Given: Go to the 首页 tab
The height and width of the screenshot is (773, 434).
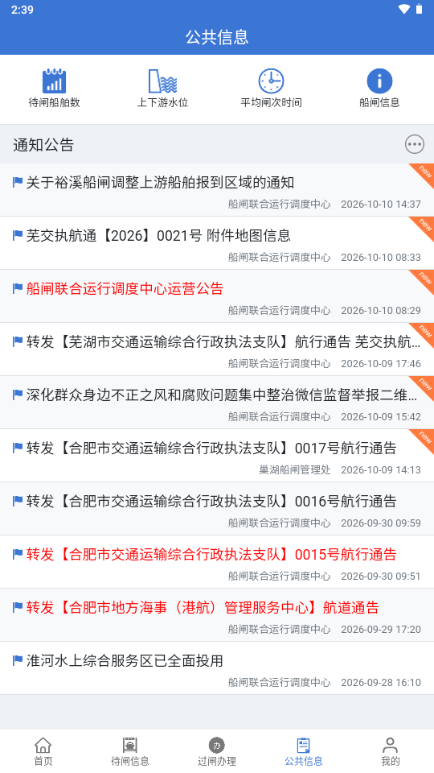Looking at the screenshot, I should (43, 751).
